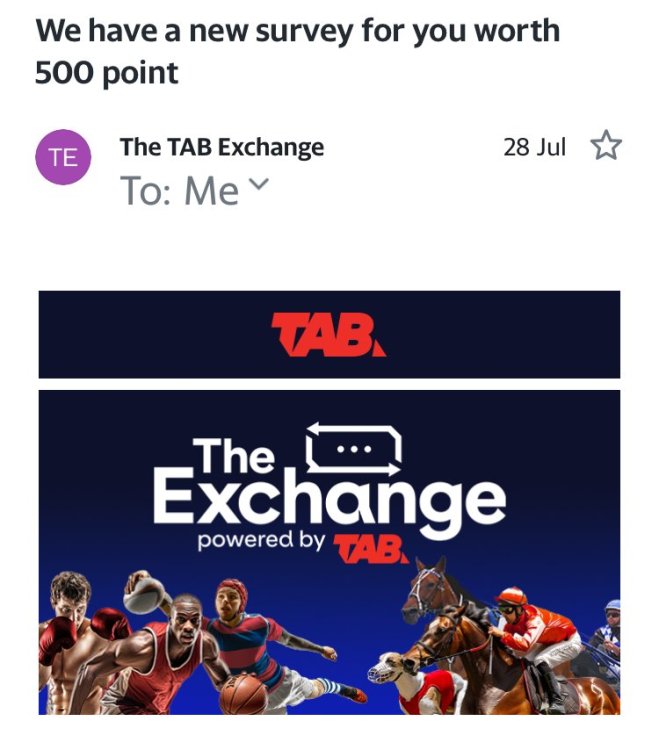
Task: Open The TAB Exchange sender avatar
Action: (x=64, y=158)
